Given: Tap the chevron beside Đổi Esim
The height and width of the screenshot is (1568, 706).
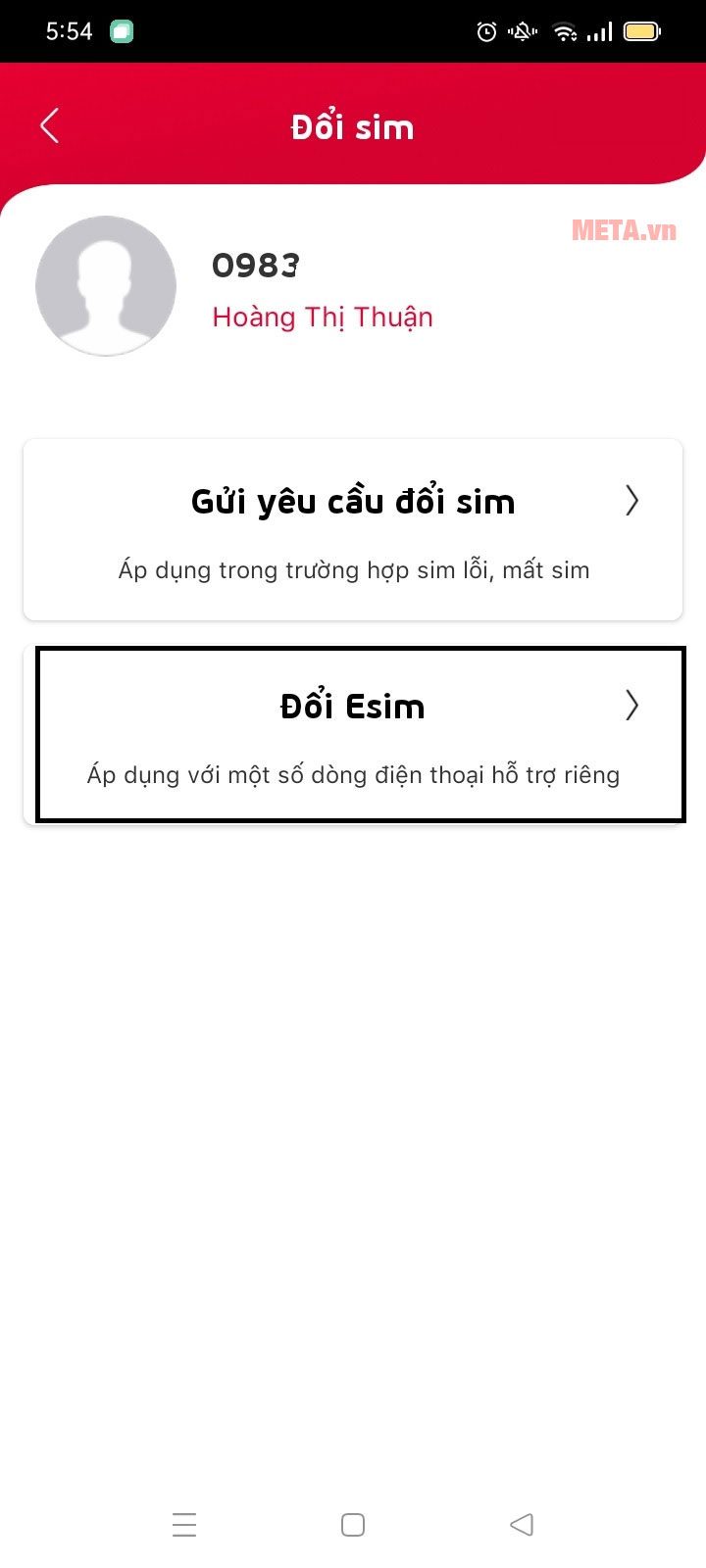Looking at the screenshot, I should point(631,705).
